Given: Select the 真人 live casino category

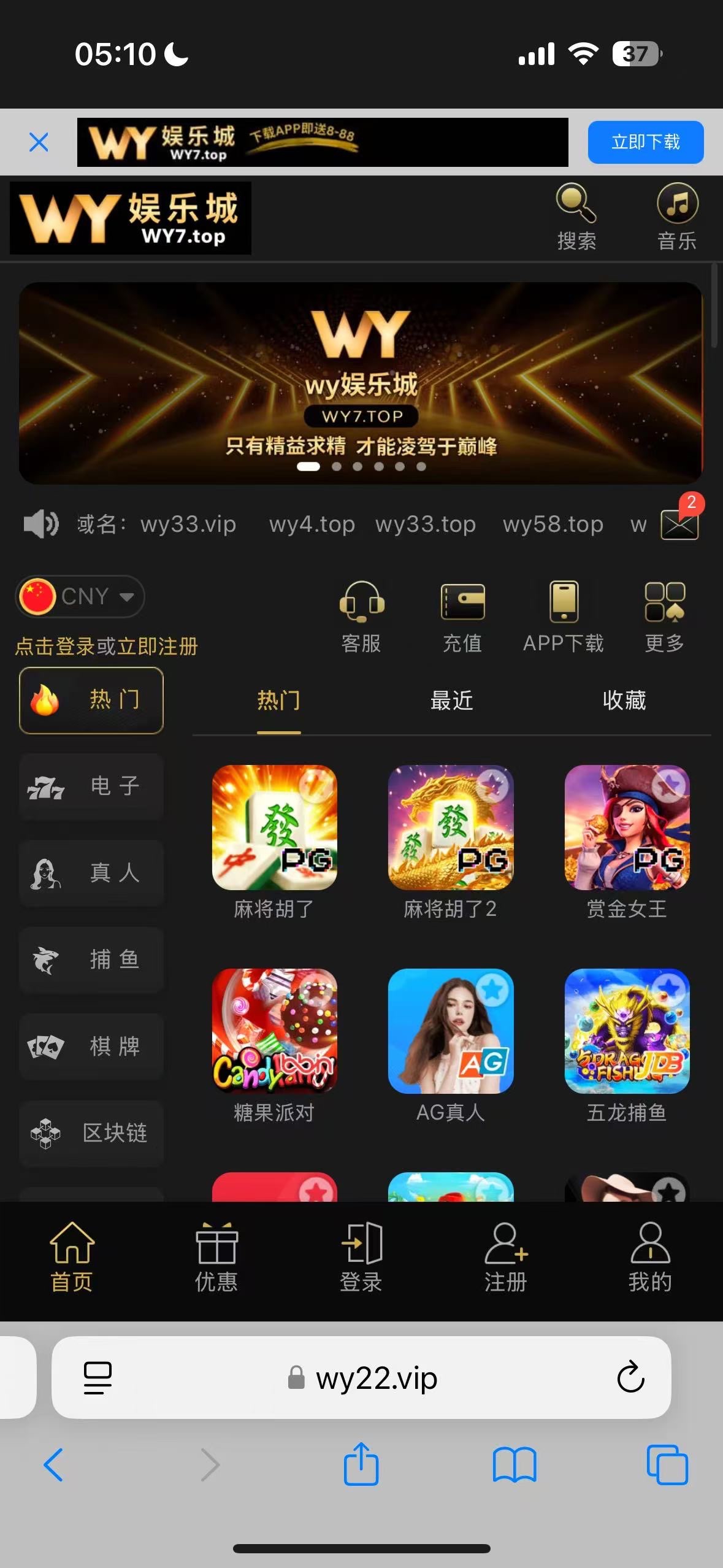Looking at the screenshot, I should (x=91, y=873).
